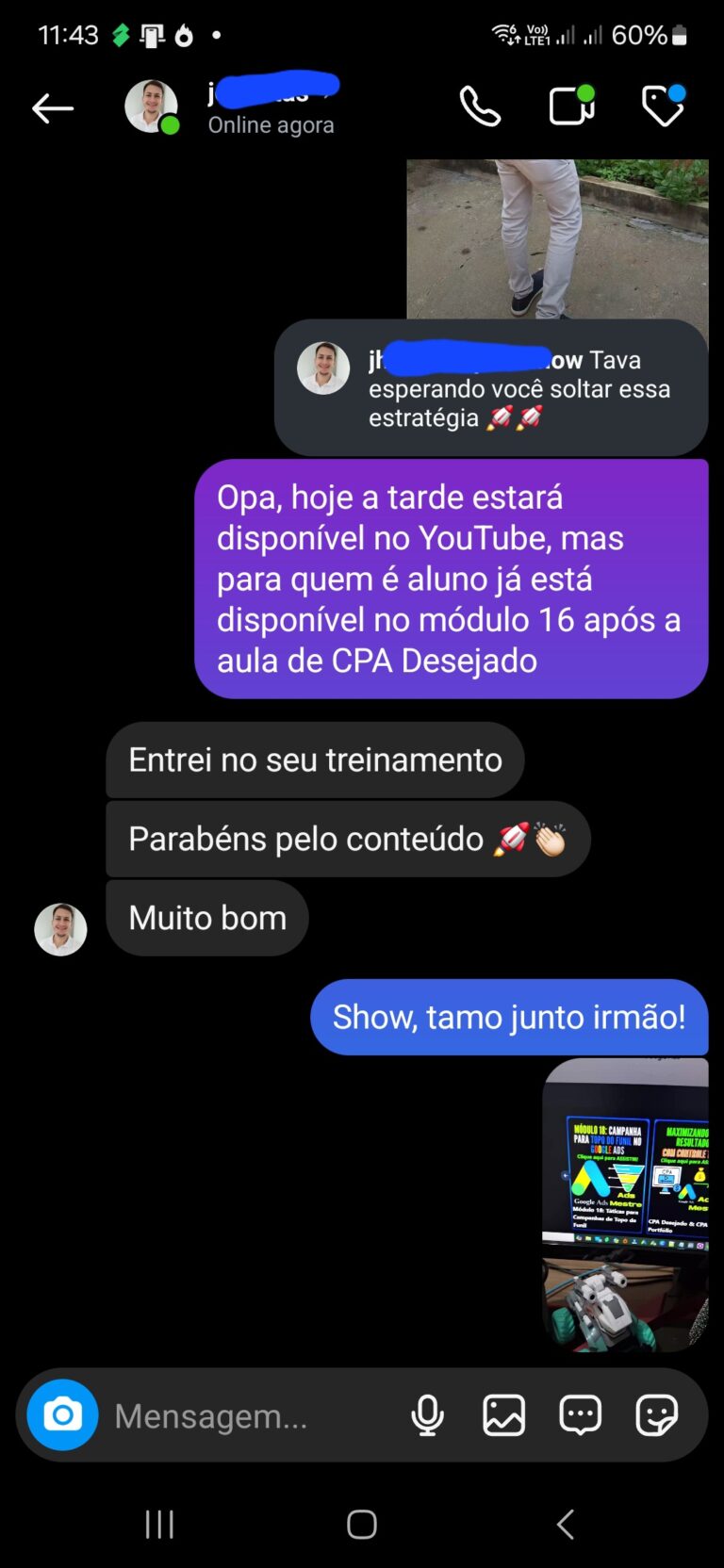Open the gallery to send a photo
This screenshot has width=724, height=1568.
pos(504,1415)
